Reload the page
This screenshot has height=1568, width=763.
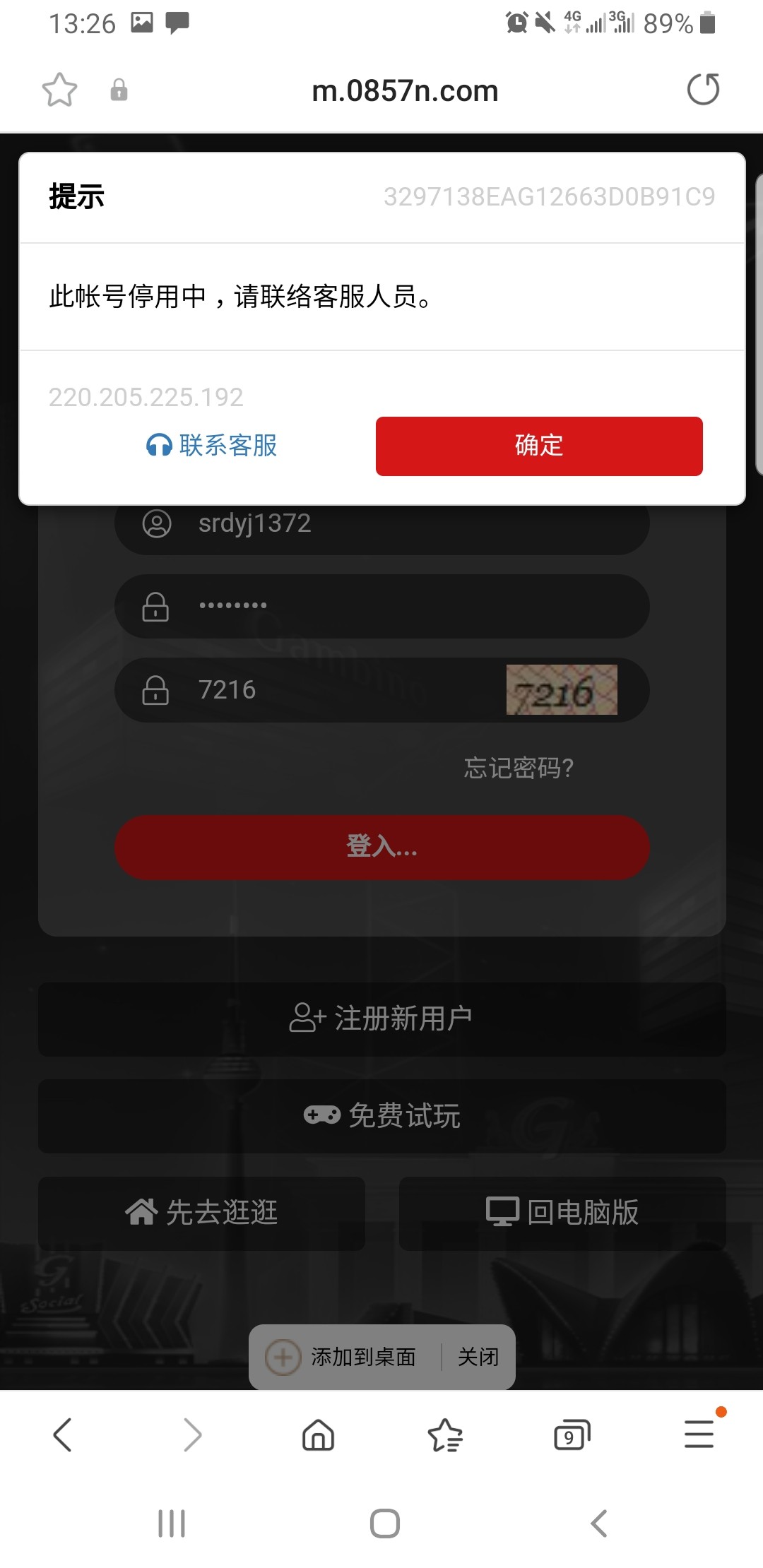coord(703,90)
